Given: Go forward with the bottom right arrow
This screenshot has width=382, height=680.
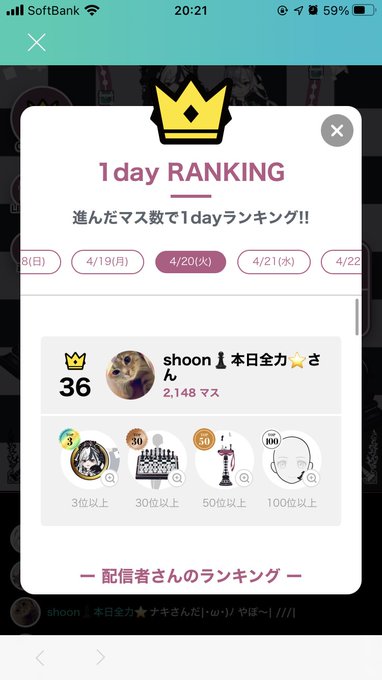Looking at the screenshot, I should pos(101,657).
